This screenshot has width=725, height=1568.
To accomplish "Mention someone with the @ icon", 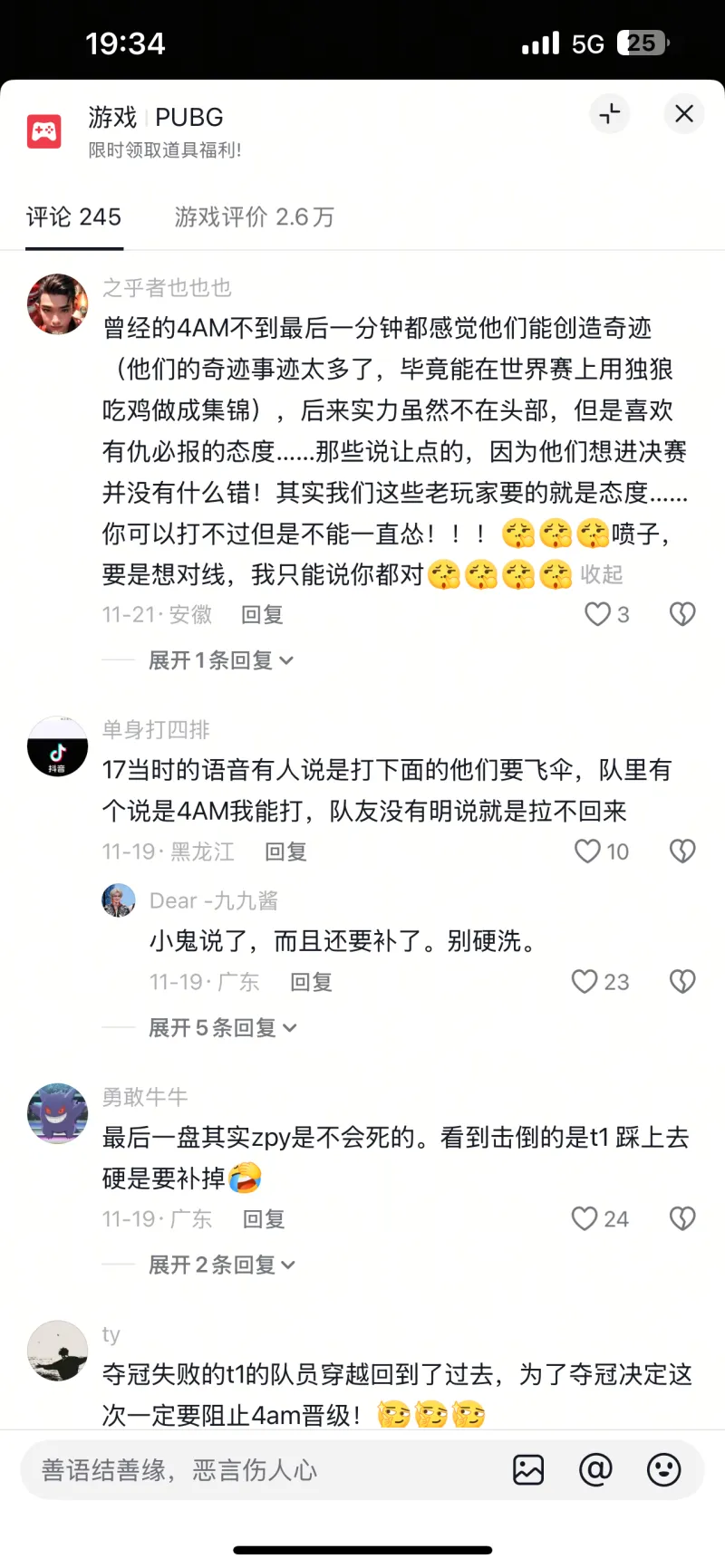I will click(x=595, y=1470).
